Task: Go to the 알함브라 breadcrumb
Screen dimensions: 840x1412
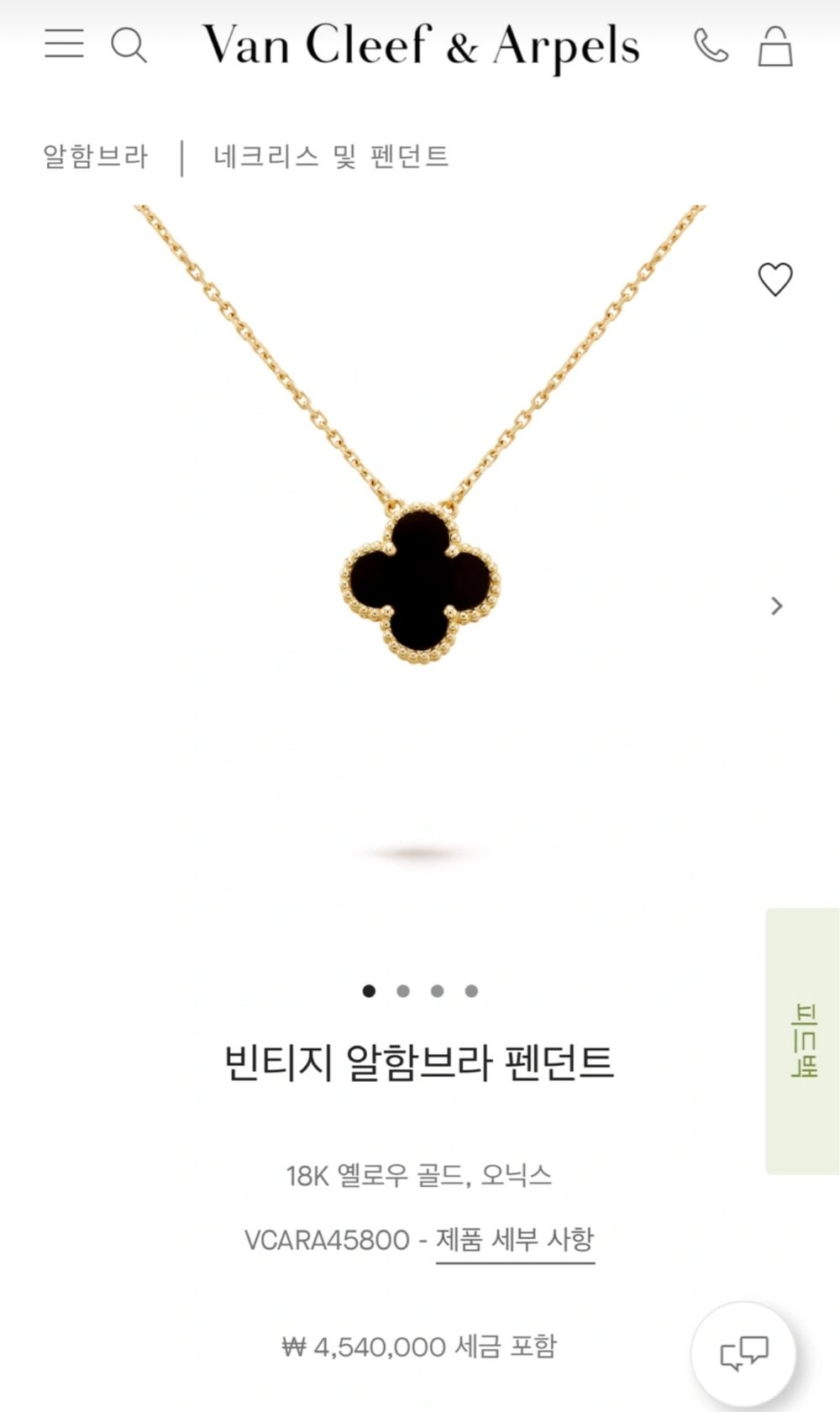Action: pos(95,156)
